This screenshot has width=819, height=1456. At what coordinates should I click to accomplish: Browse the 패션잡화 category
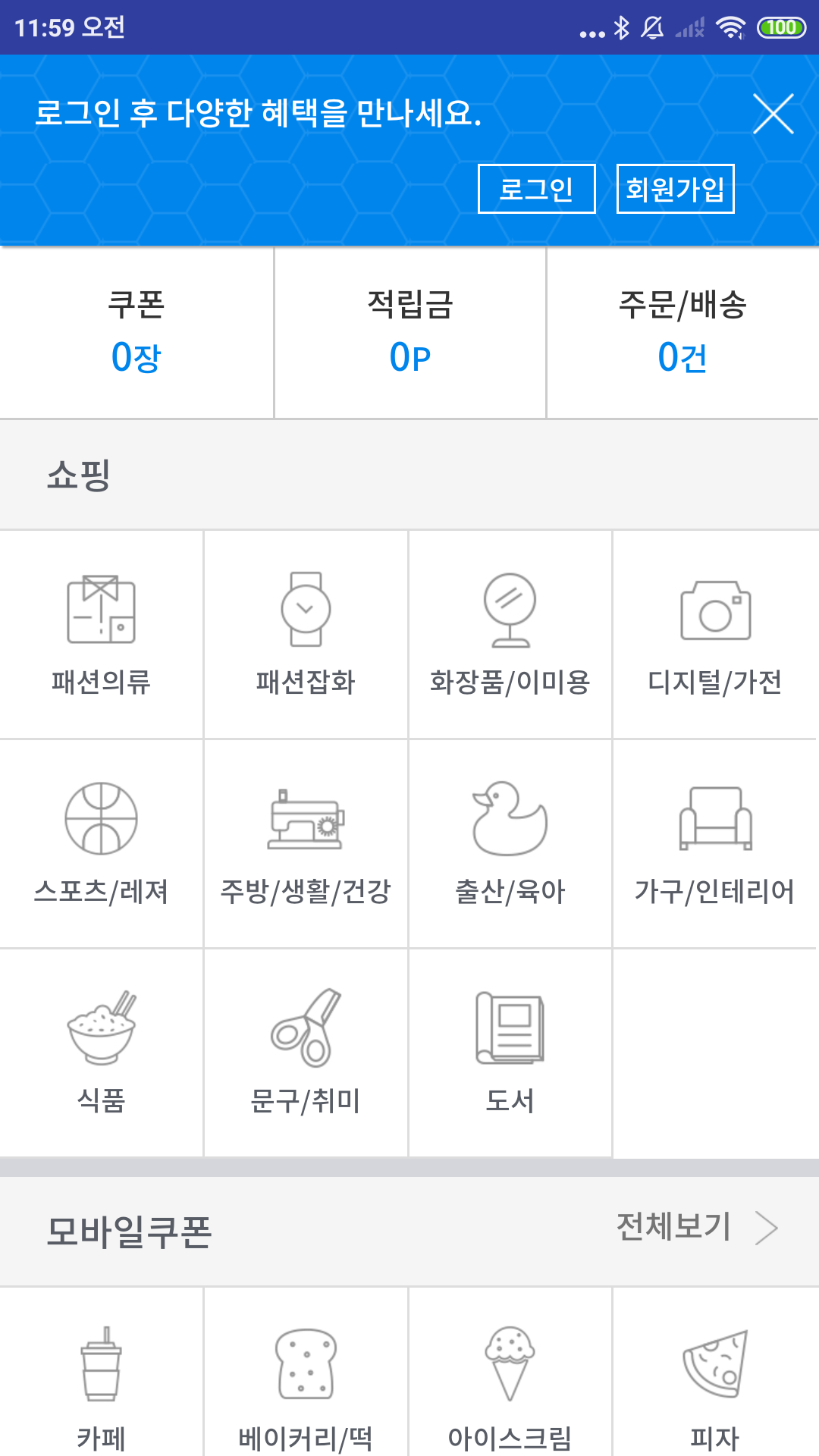(306, 634)
